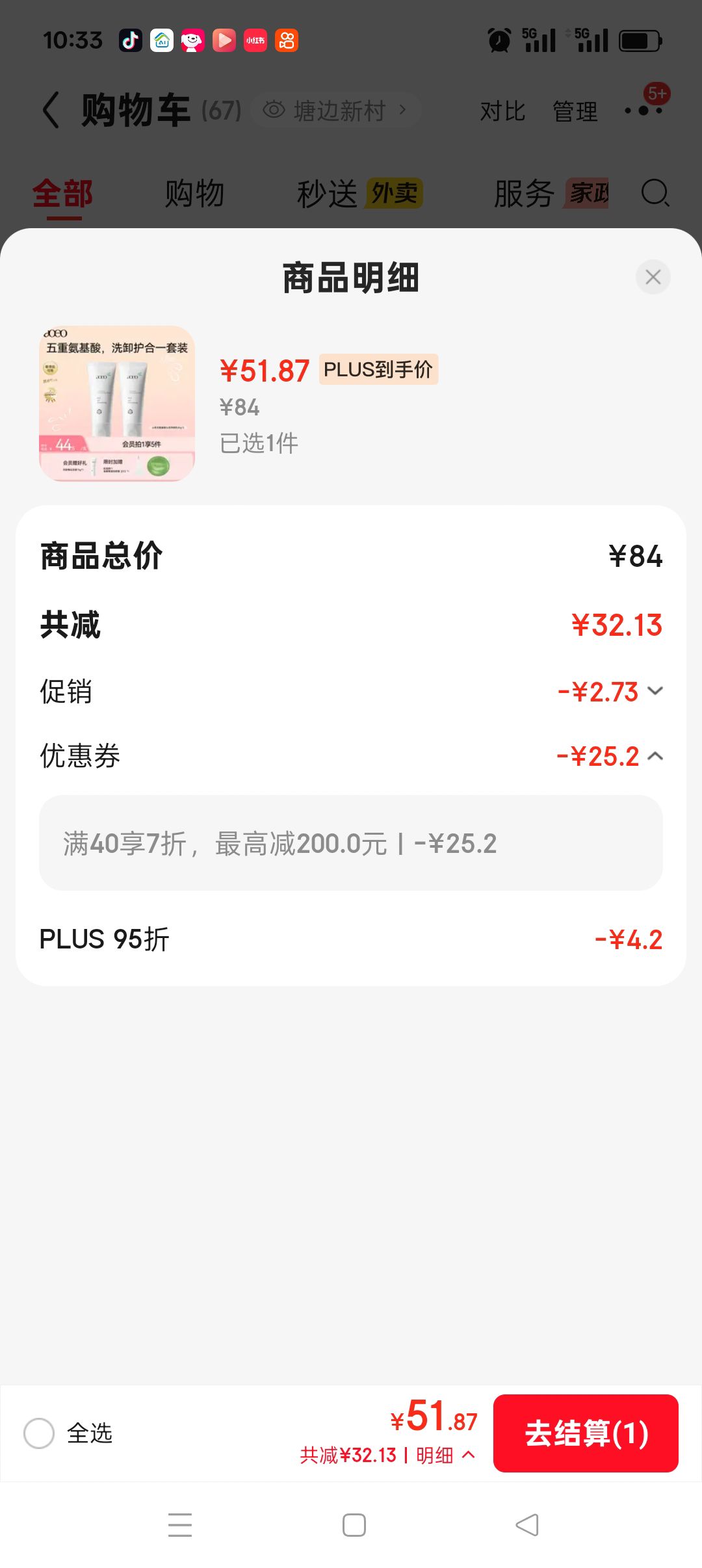Go back from the shopping cart

(x=51, y=110)
